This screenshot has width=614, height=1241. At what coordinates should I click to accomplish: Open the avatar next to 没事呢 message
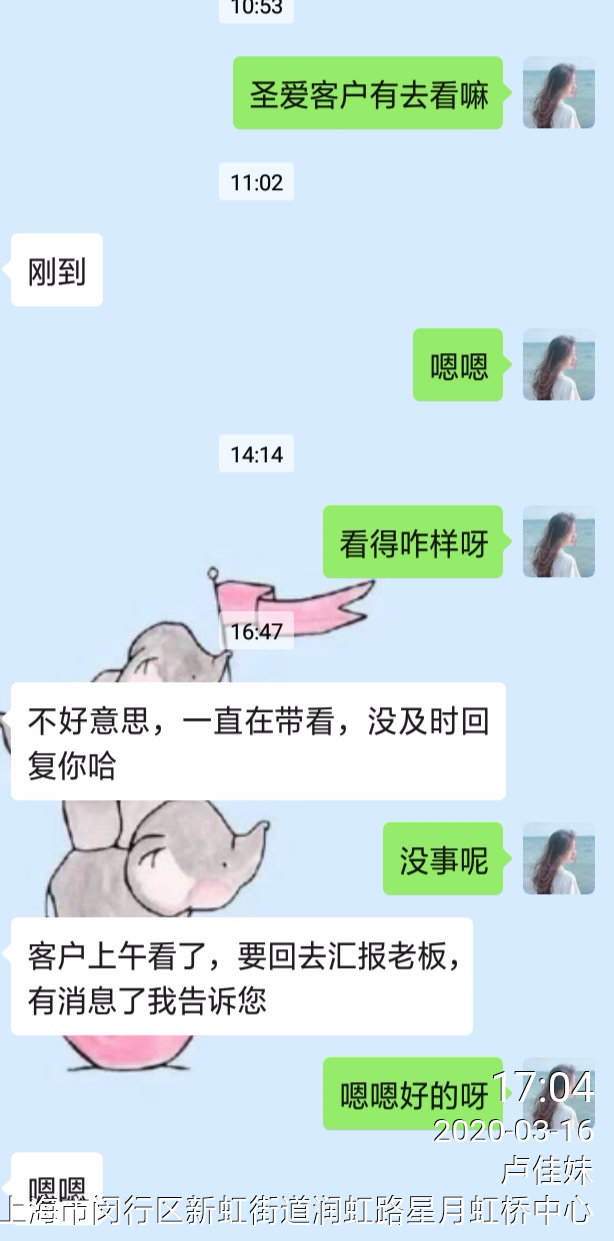pos(558,859)
